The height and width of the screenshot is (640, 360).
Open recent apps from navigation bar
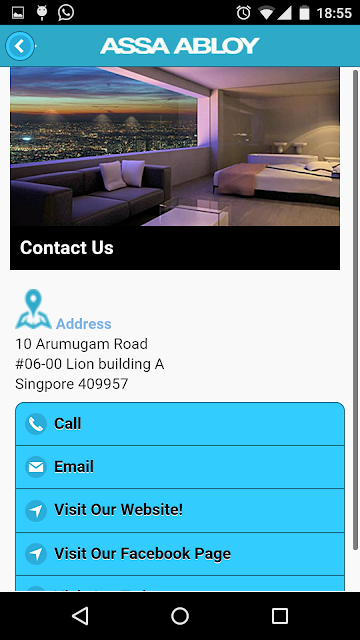point(280,616)
